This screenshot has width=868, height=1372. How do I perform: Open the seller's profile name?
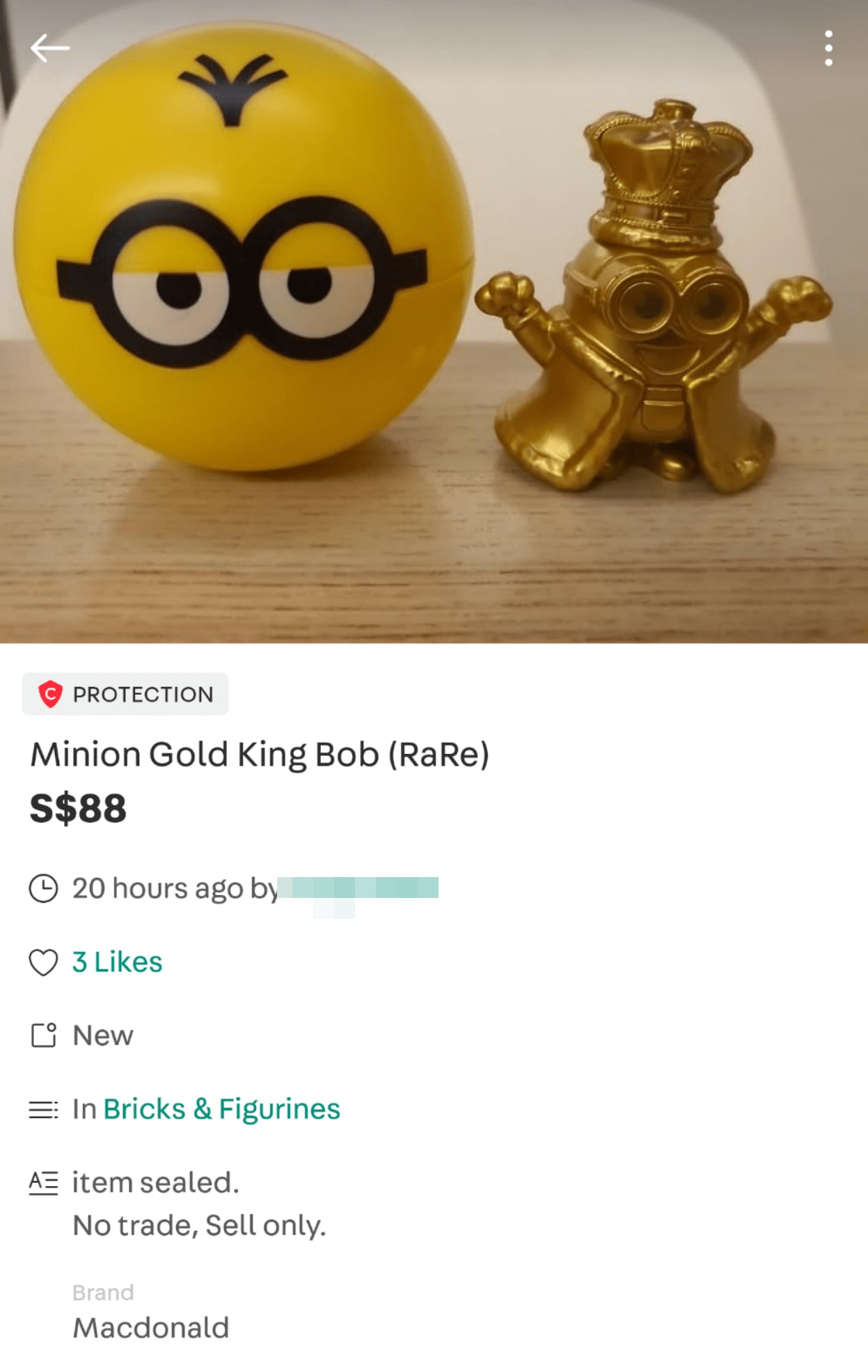click(358, 889)
